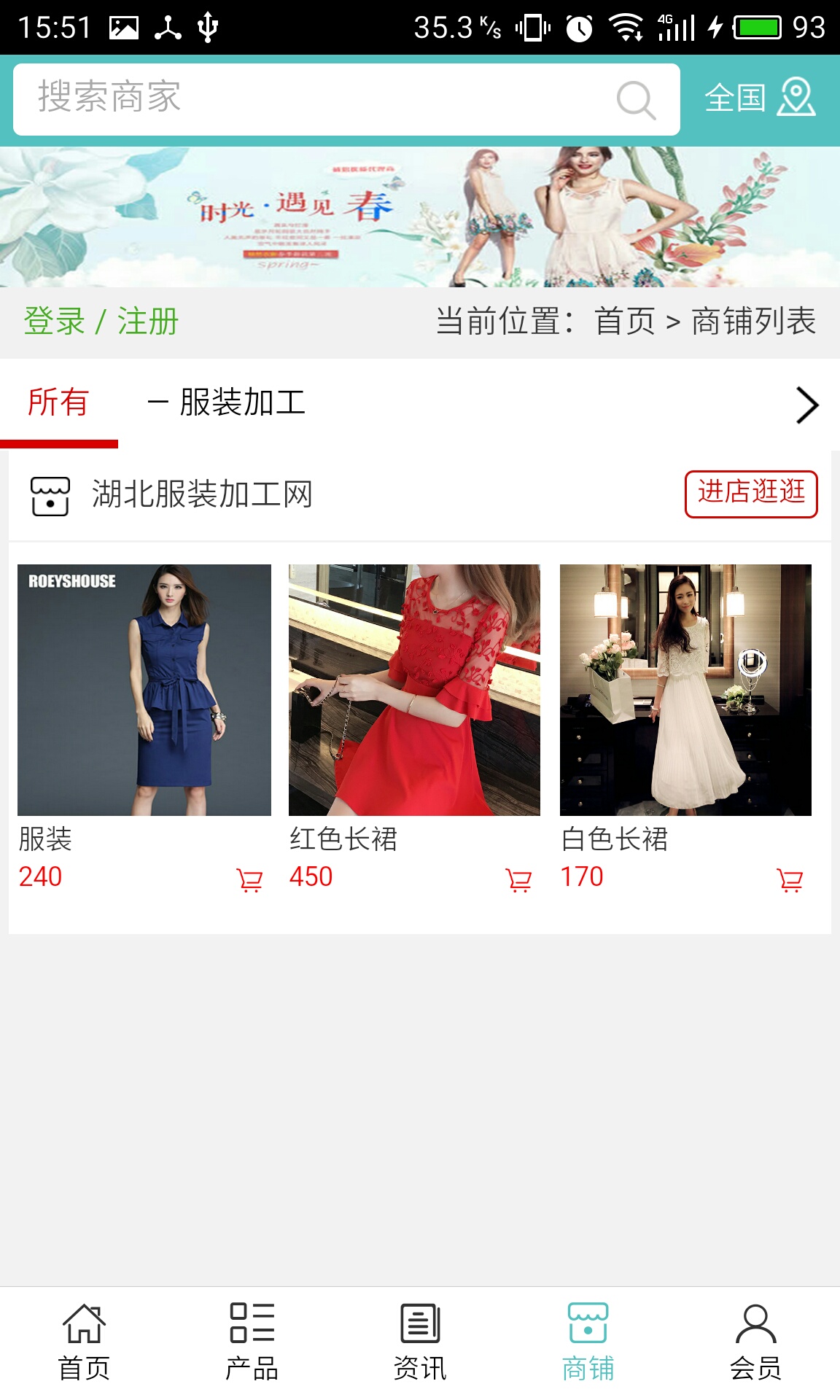Switch to the 产品 bottom tab

(x=252, y=1342)
